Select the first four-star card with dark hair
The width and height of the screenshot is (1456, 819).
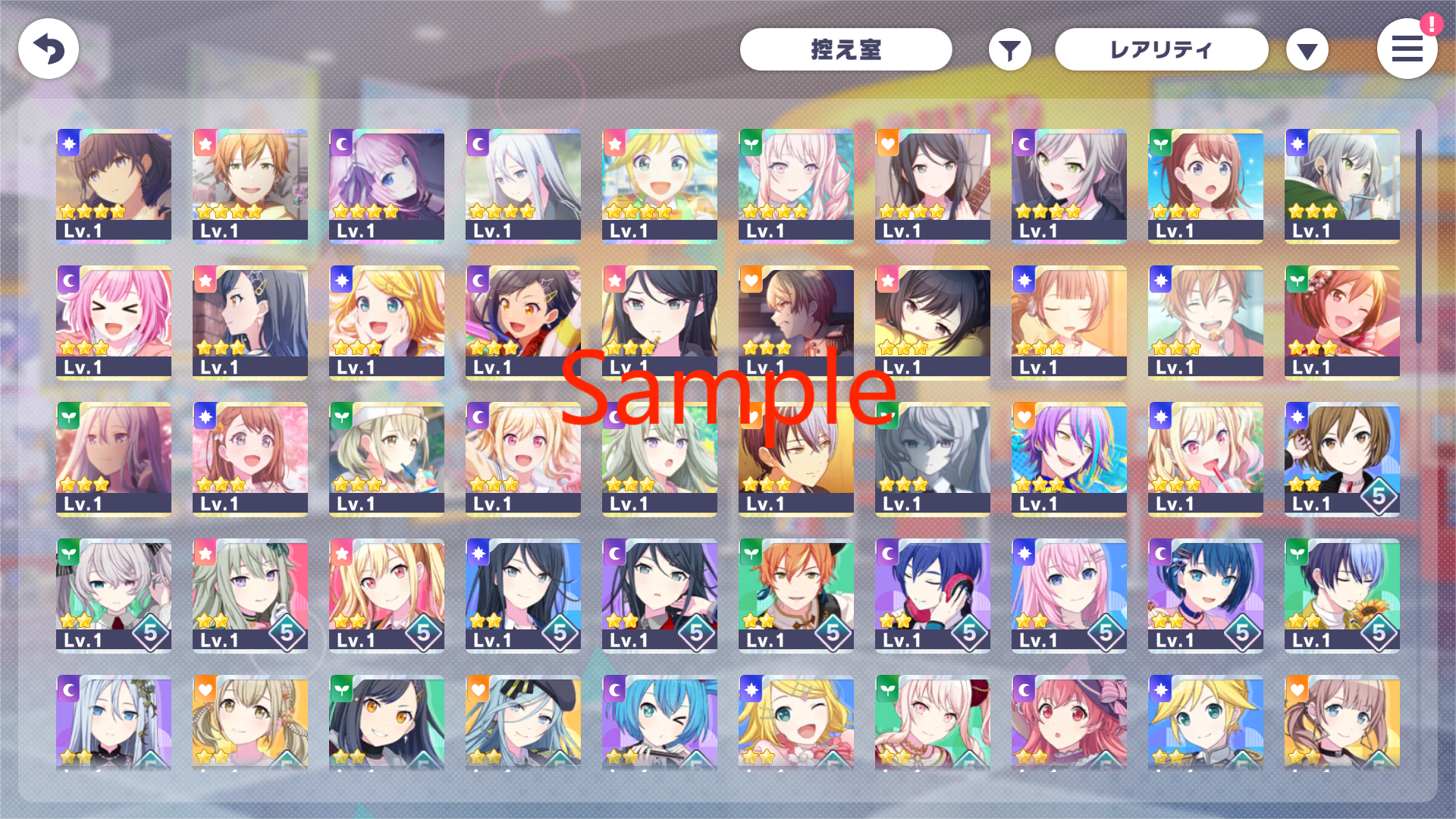click(x=114, y=185)
